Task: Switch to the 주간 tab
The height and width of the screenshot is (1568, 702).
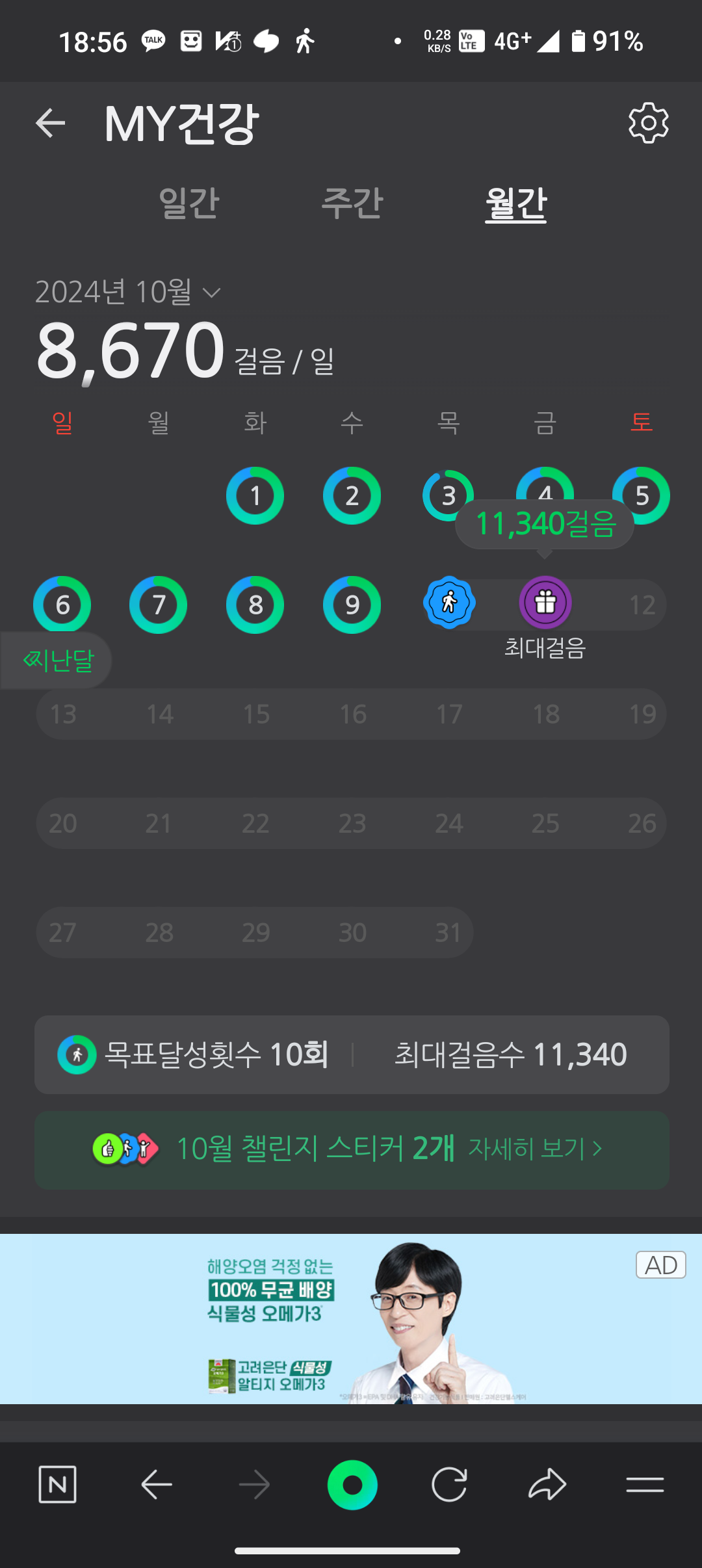Action: tap(352, 203)
